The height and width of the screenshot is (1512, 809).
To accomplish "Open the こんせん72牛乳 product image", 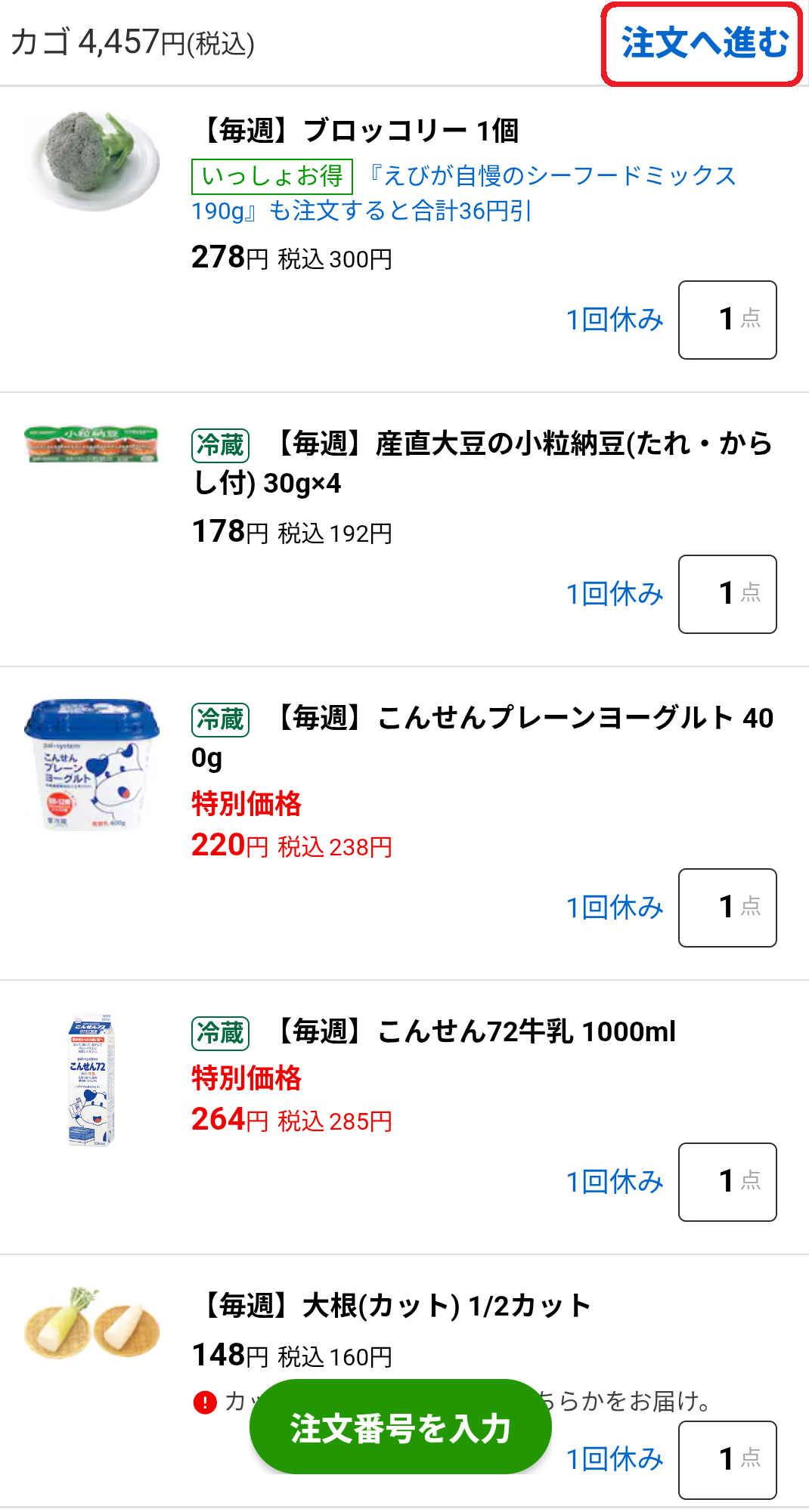I will [x=91, y=1081].
